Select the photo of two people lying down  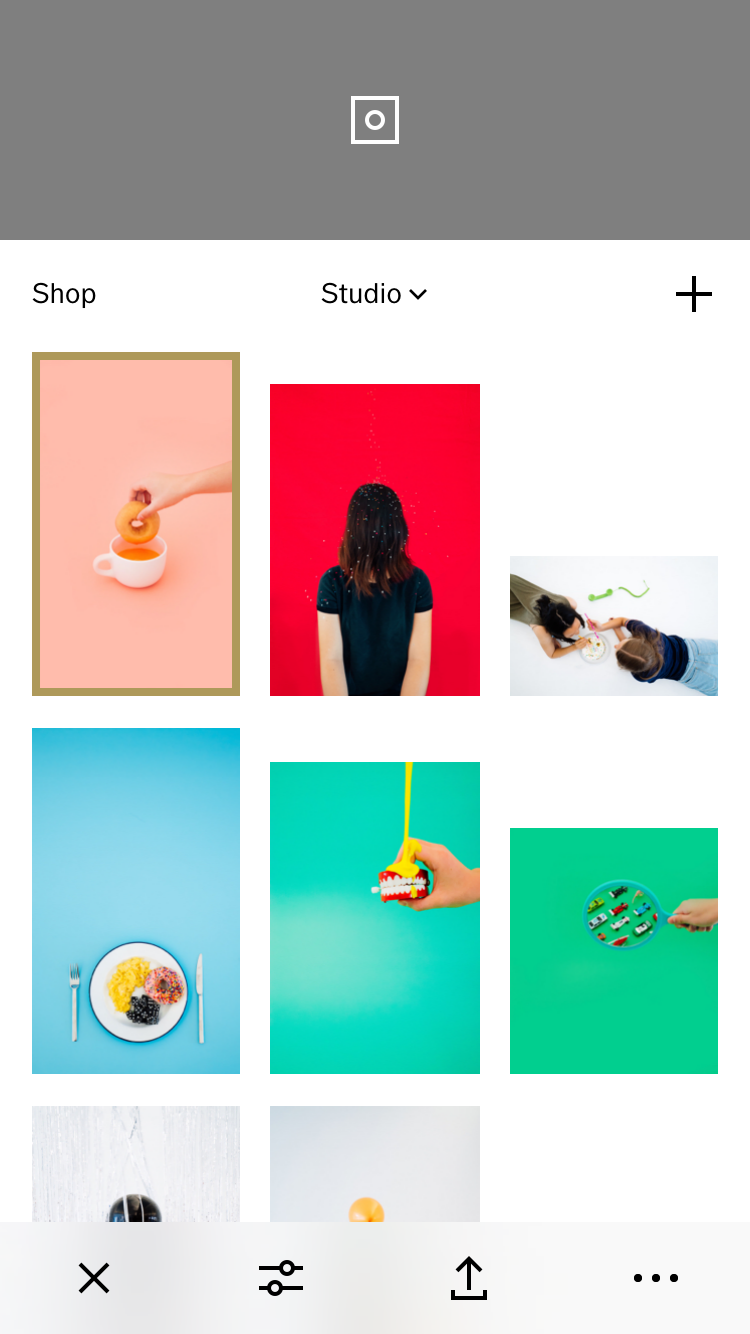(614, 626)
